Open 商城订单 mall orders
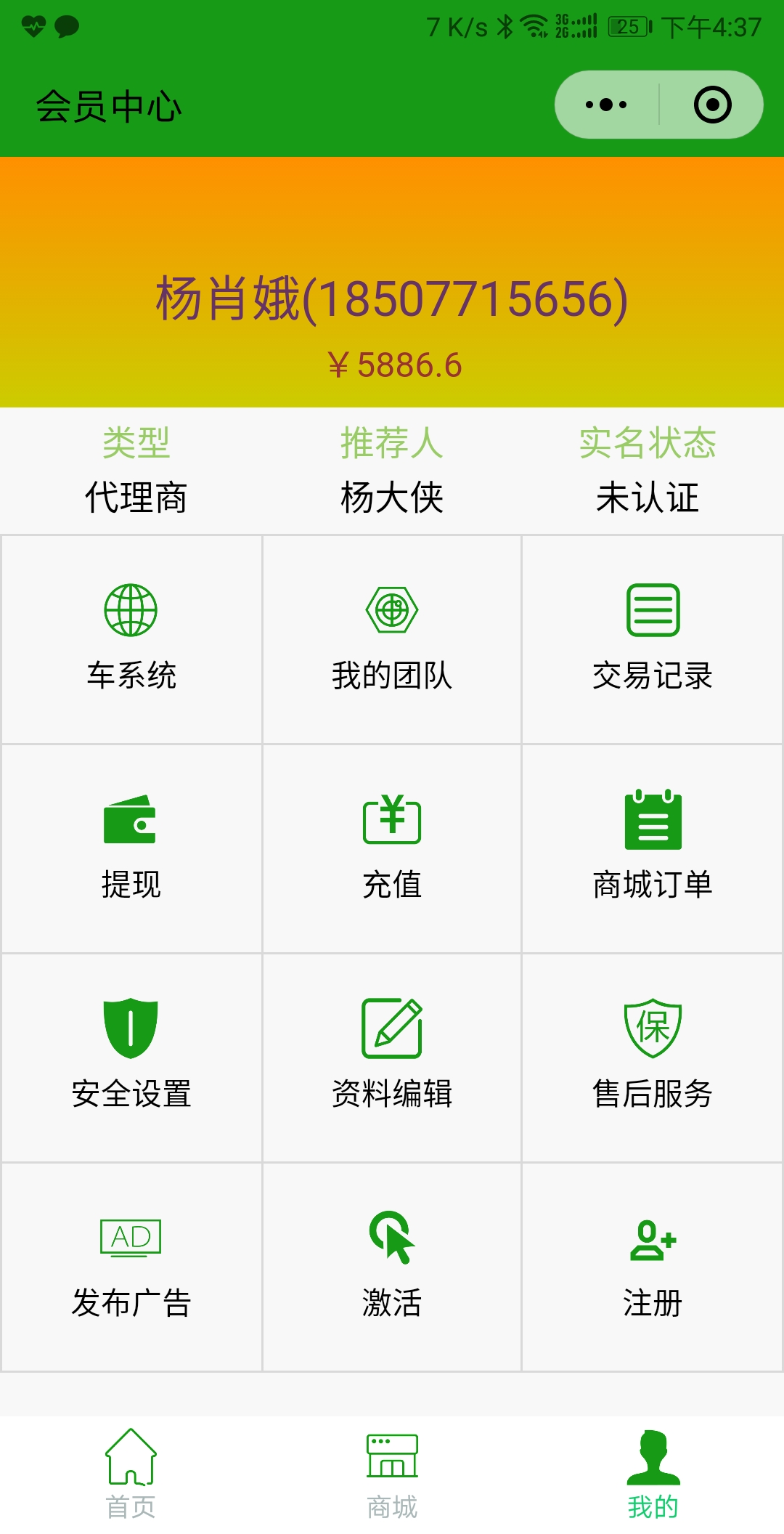The height and width of the screenshot is (1534, 784). (x=653, y=848)
